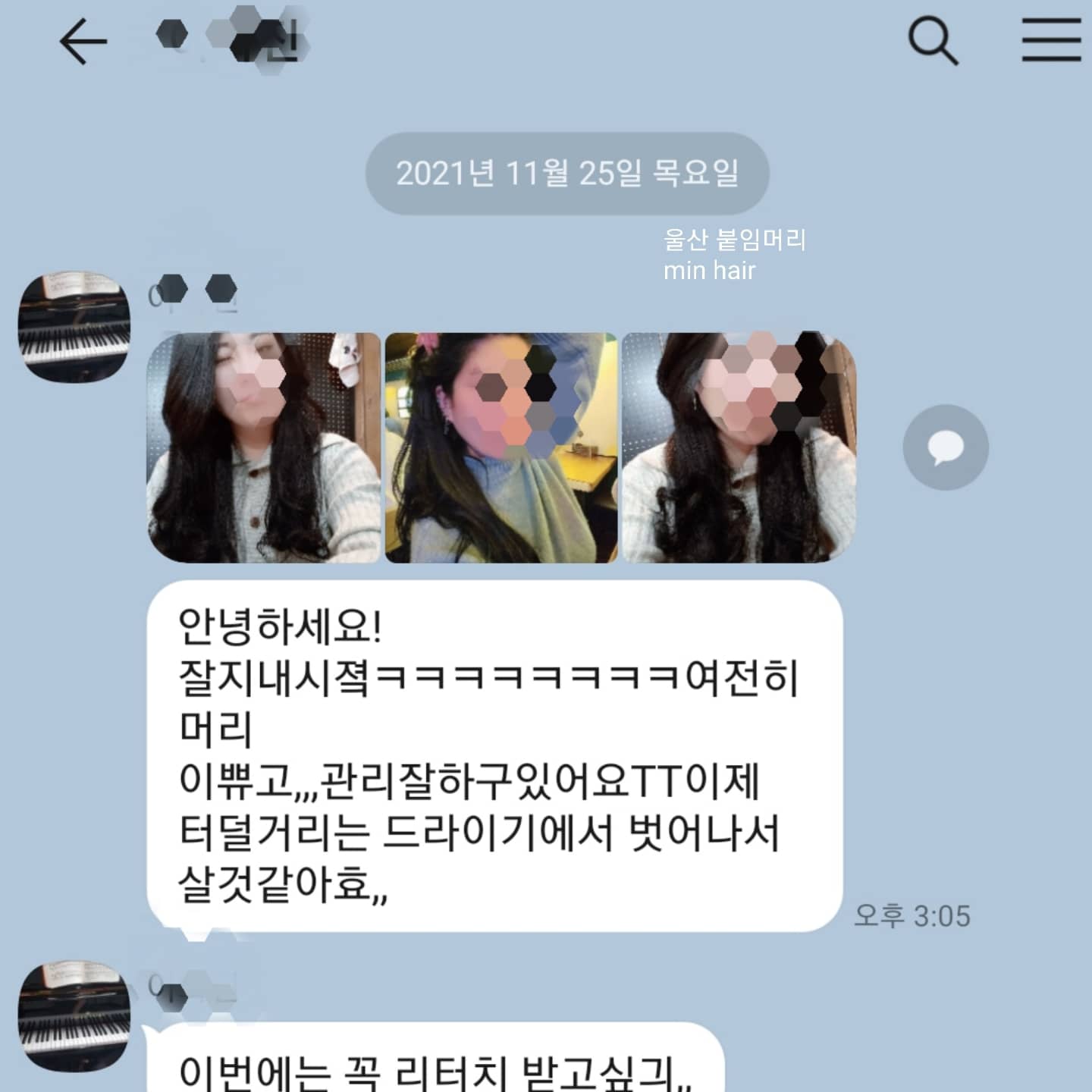This screenshot has width=1092, height=1092.
Task: Open the sender's piano profile picture above the photos
Action: 74,326
